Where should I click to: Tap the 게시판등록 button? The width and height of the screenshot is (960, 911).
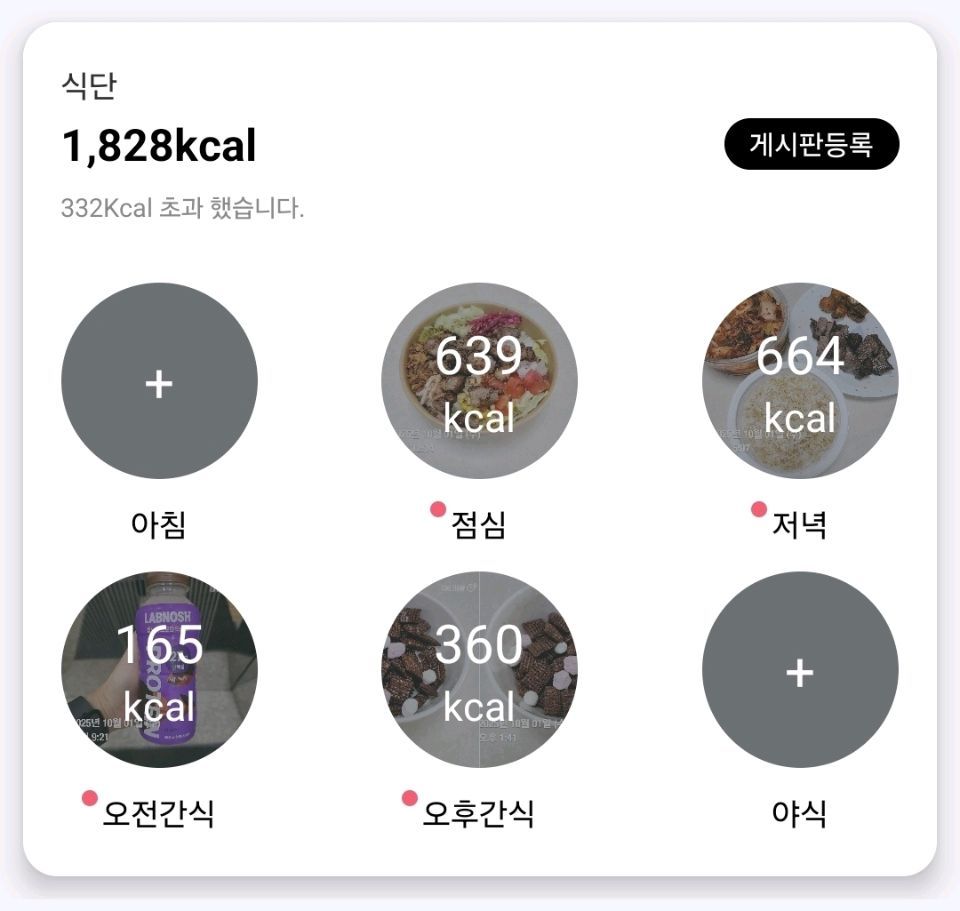coord(811,145)
